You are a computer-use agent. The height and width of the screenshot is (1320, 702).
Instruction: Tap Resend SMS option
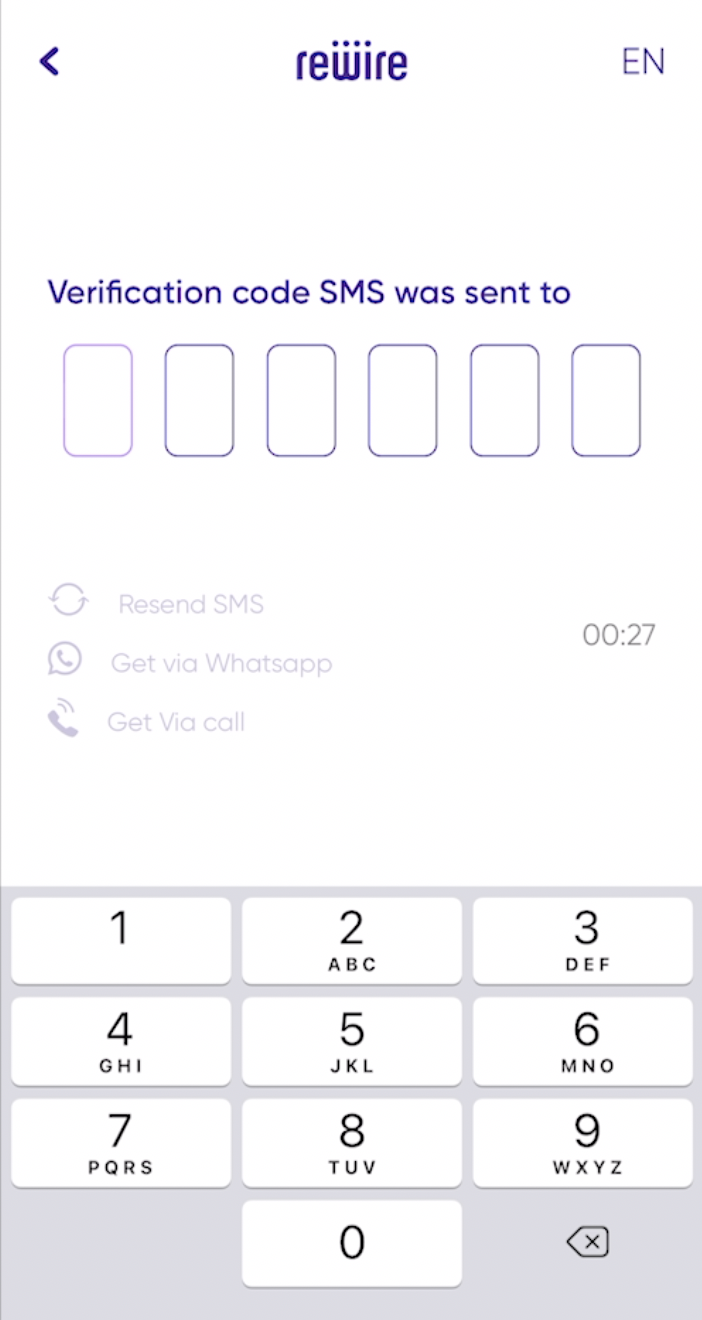pos(190,604)
